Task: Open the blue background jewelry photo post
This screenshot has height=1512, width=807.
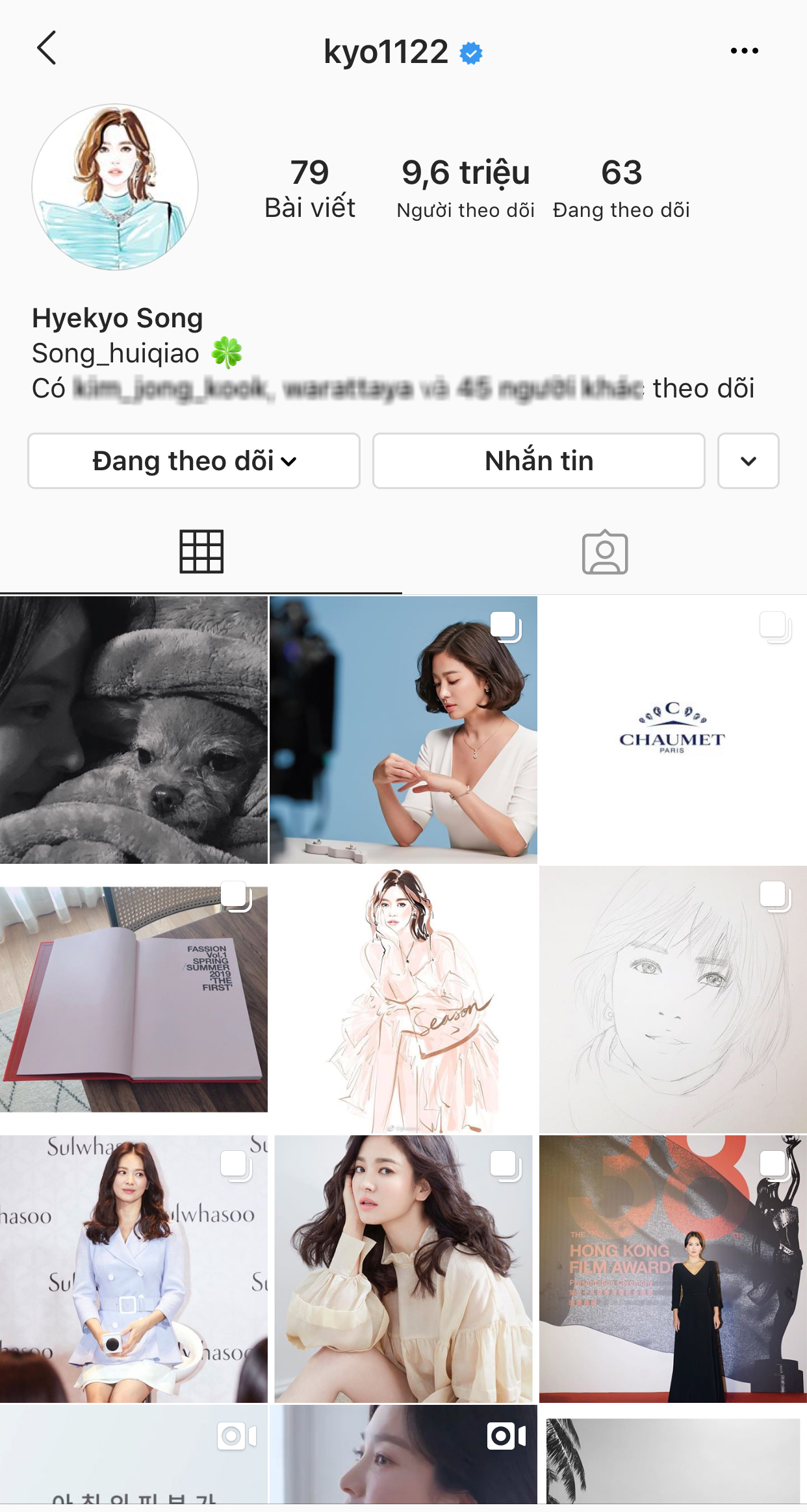Action: click(x=403, y=730)
